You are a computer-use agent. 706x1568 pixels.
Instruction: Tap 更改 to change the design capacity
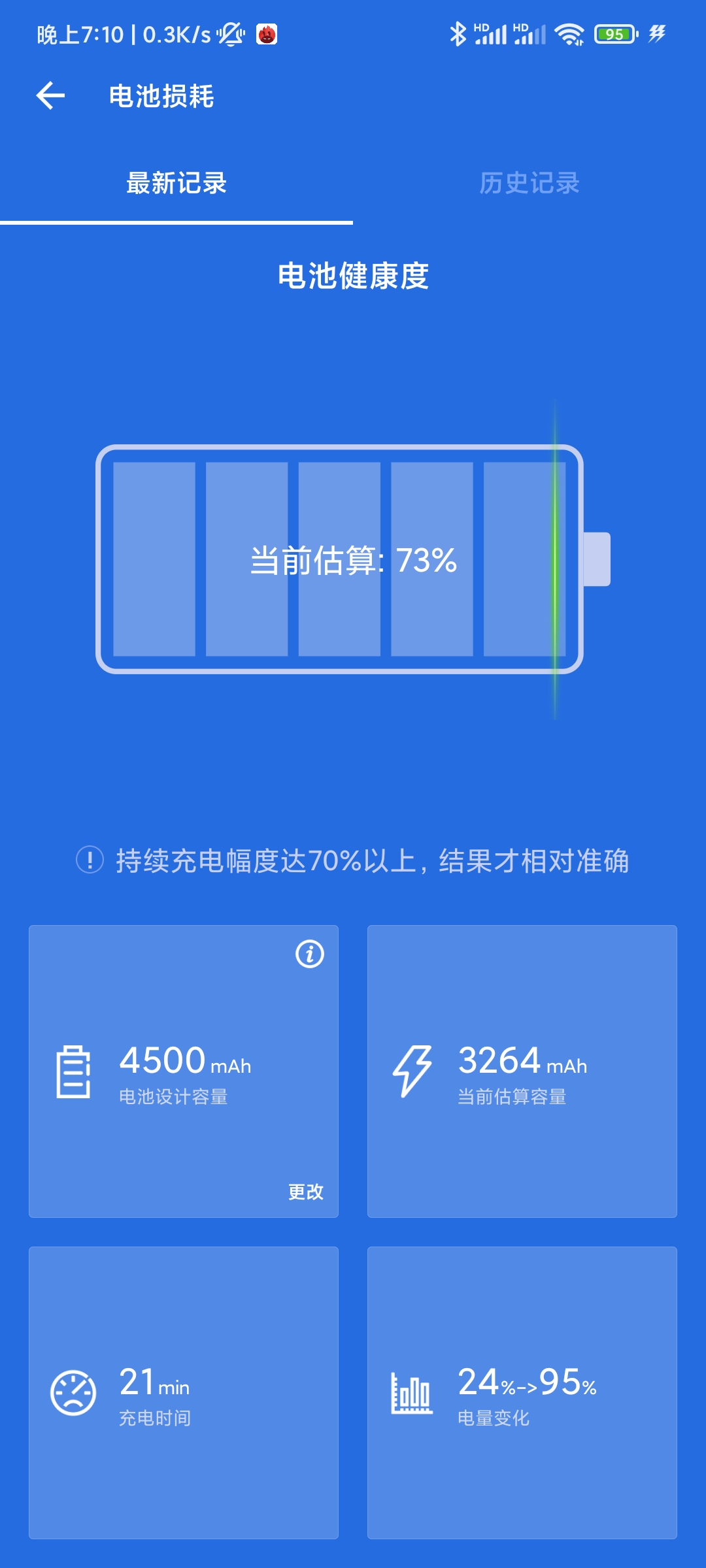(x=306, y=1192)
